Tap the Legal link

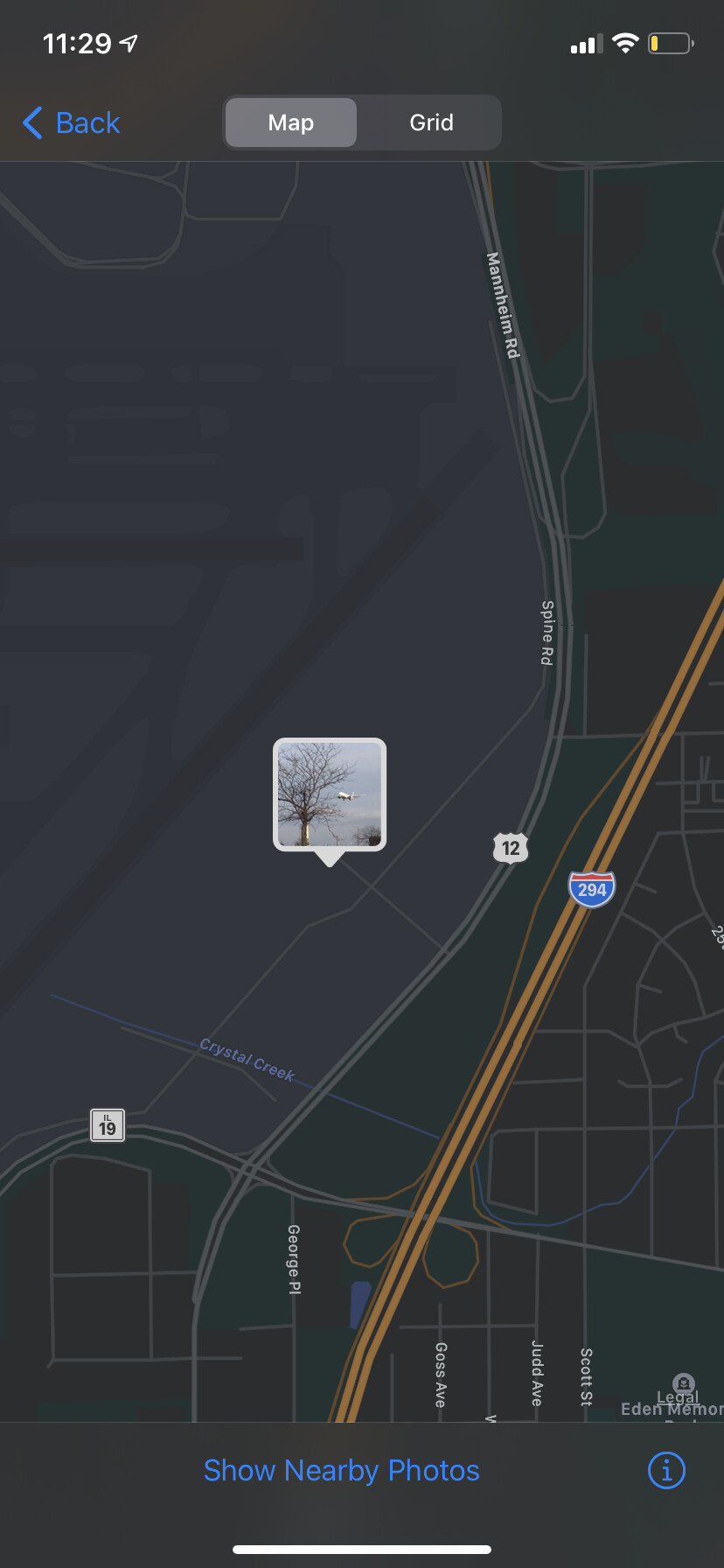pos(678,1396)
